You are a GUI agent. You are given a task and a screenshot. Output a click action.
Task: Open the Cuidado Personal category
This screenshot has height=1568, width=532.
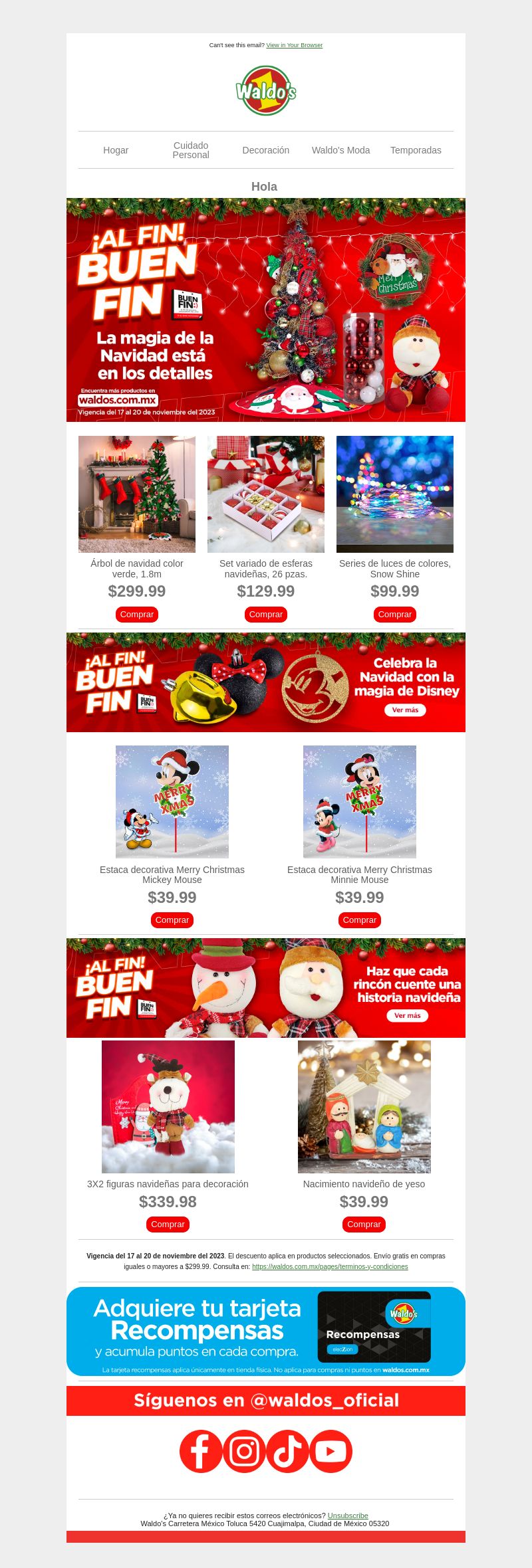(x=191, y=150)
